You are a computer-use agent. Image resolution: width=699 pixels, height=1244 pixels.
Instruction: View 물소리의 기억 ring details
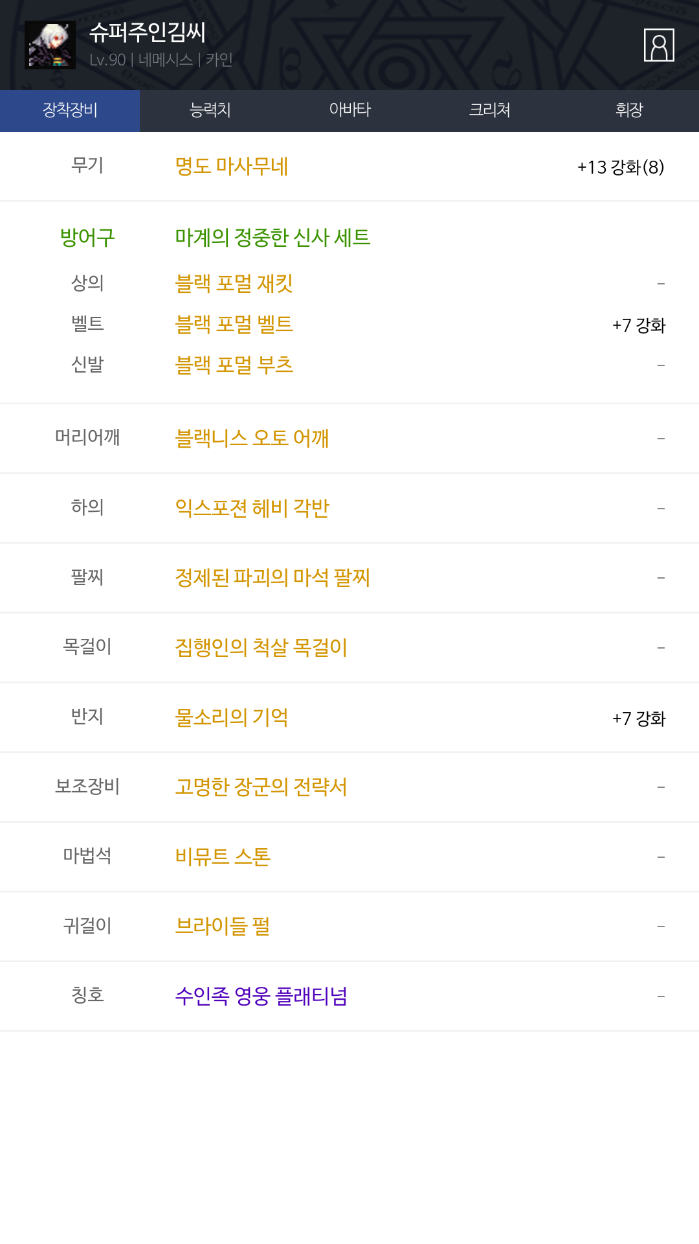232,717
